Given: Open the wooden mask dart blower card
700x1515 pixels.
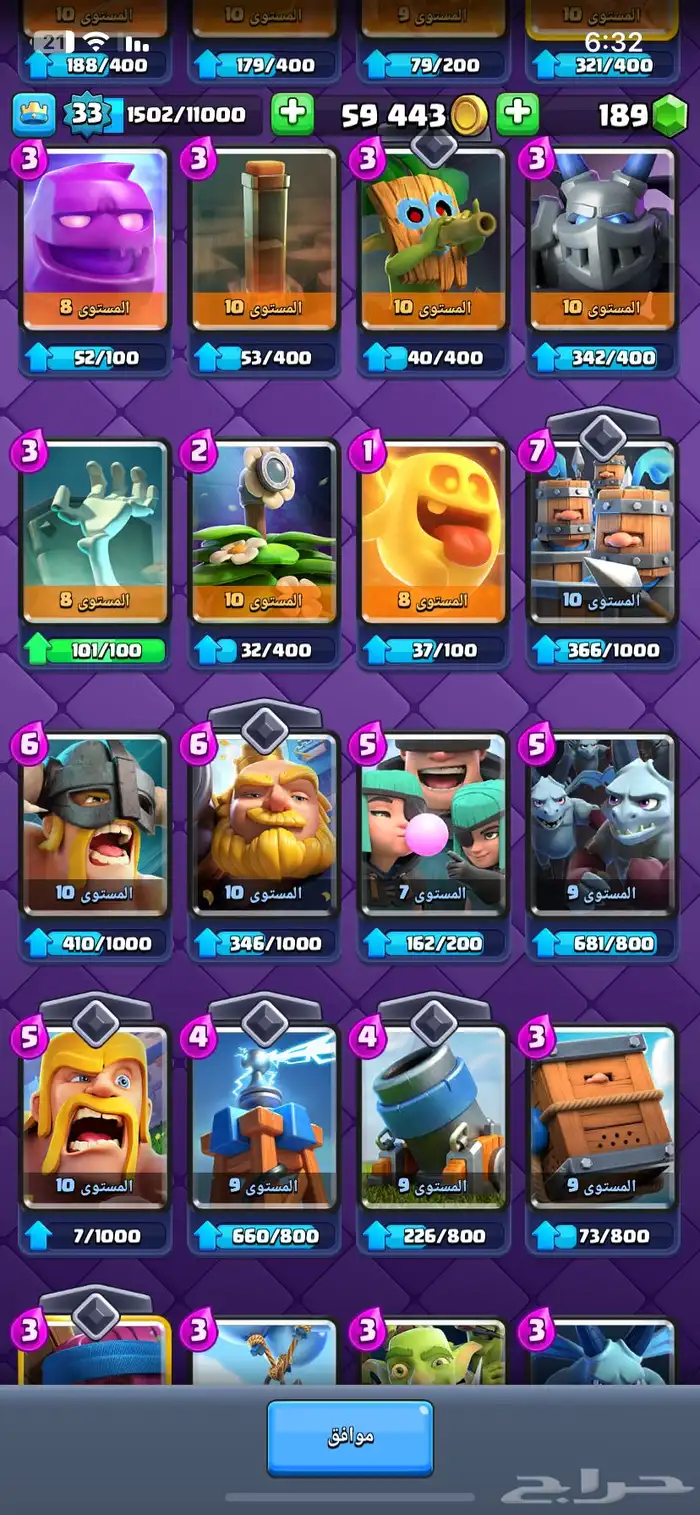Looking at the screenshot, I should 433,240.
